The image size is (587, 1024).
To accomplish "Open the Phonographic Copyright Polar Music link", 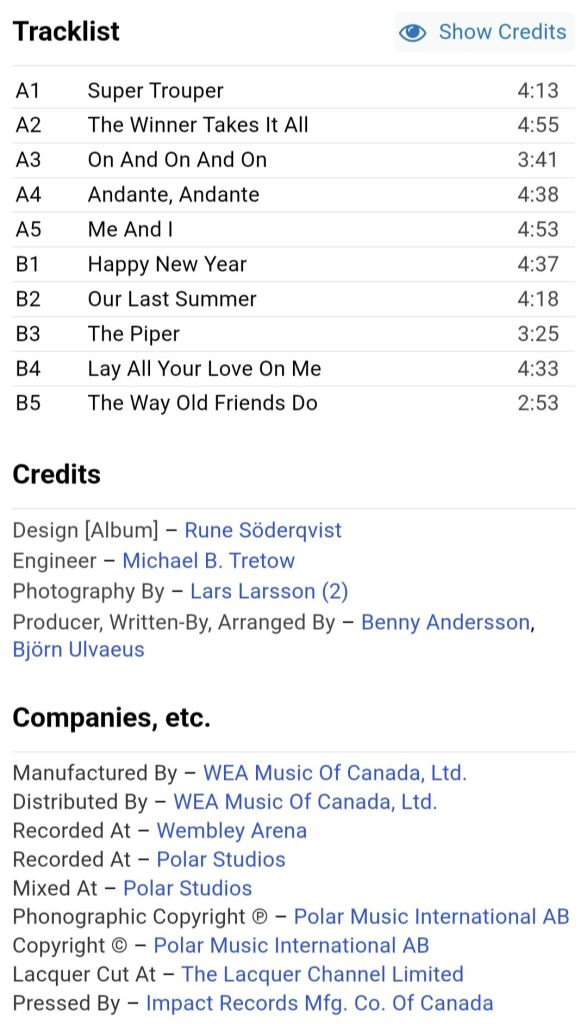I will pyautogui.click(x=432, y=916).
